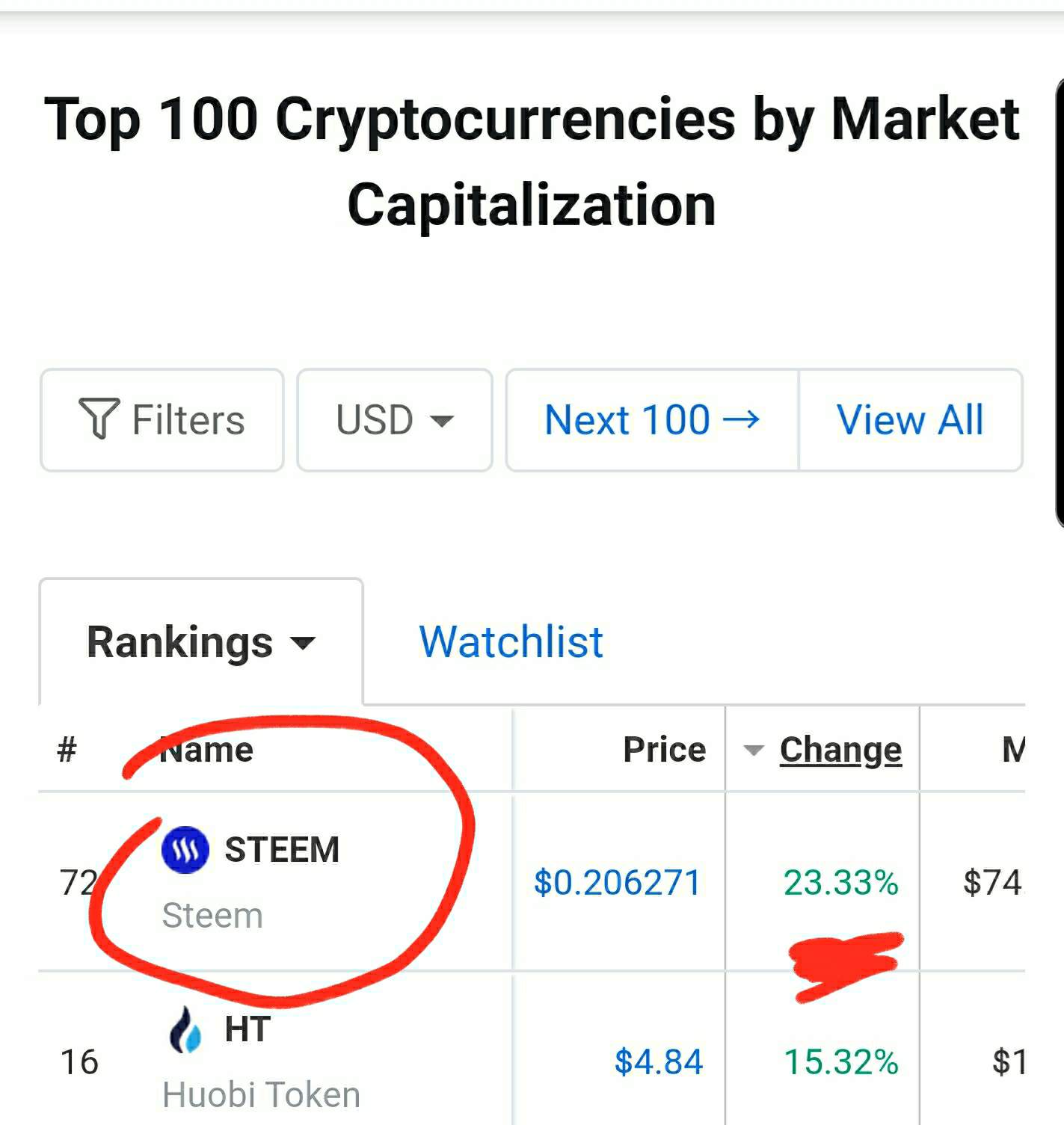The image size is (1064, 1125).
Task: Open the STEEM coin page
Action: tap(281, 850)
